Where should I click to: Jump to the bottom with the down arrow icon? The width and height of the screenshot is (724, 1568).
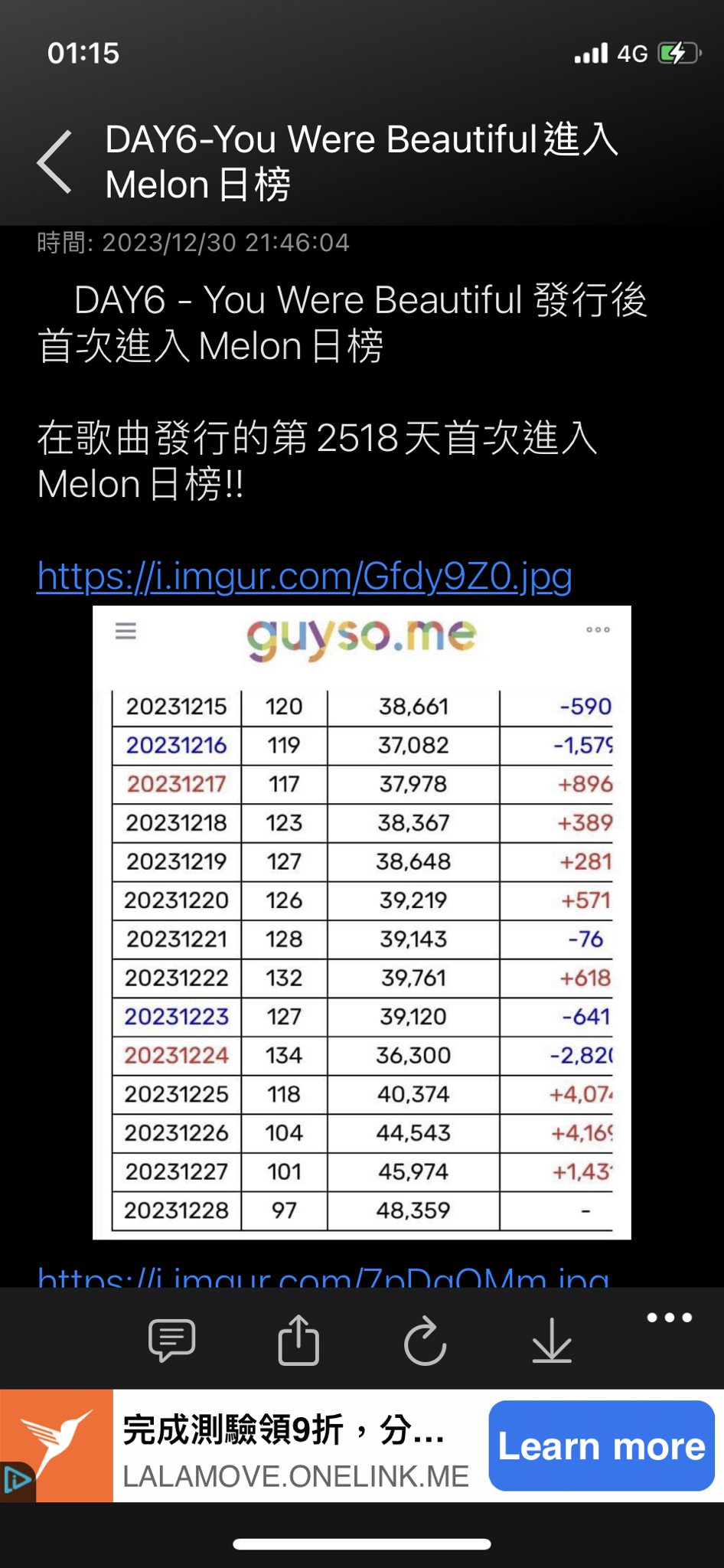coord(552,1341)
